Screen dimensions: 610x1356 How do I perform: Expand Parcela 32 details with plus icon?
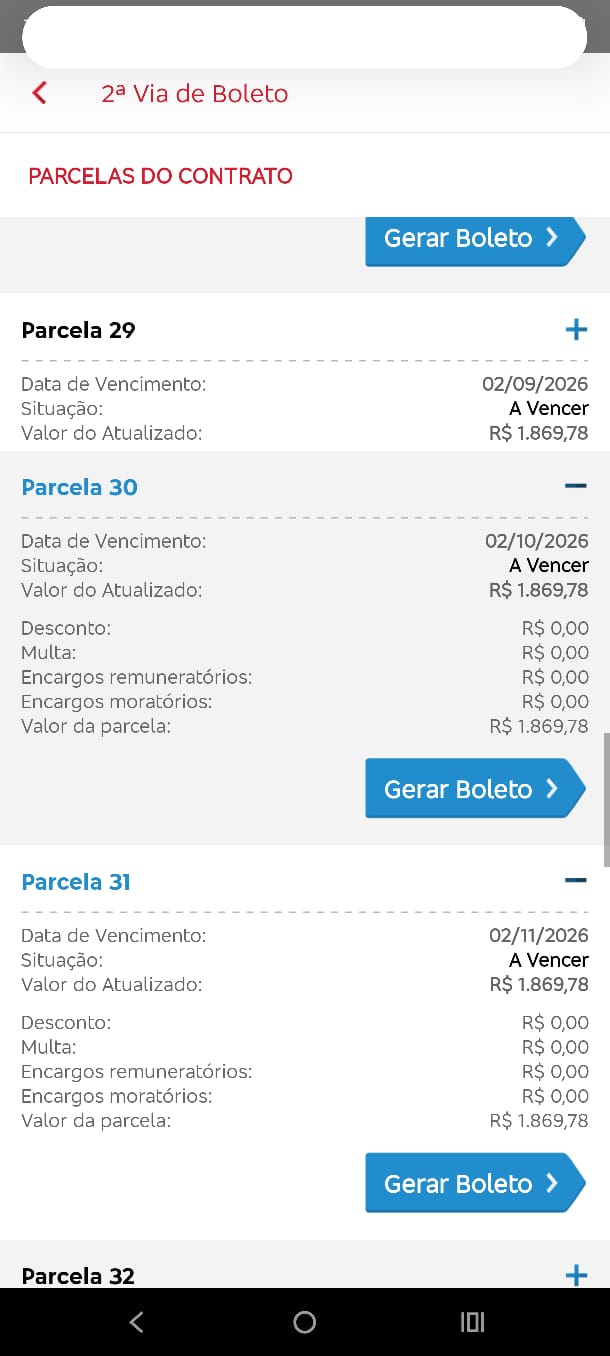coord(576,1275)
